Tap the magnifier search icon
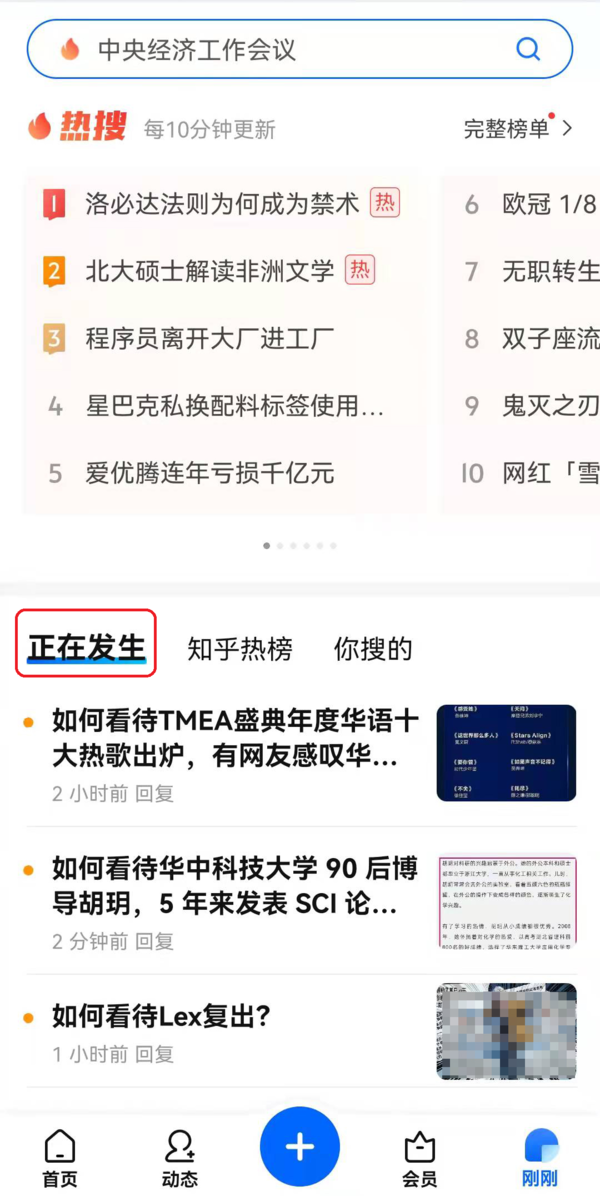Viewport: 600px width, 1196px height. (x=527, y=49)
